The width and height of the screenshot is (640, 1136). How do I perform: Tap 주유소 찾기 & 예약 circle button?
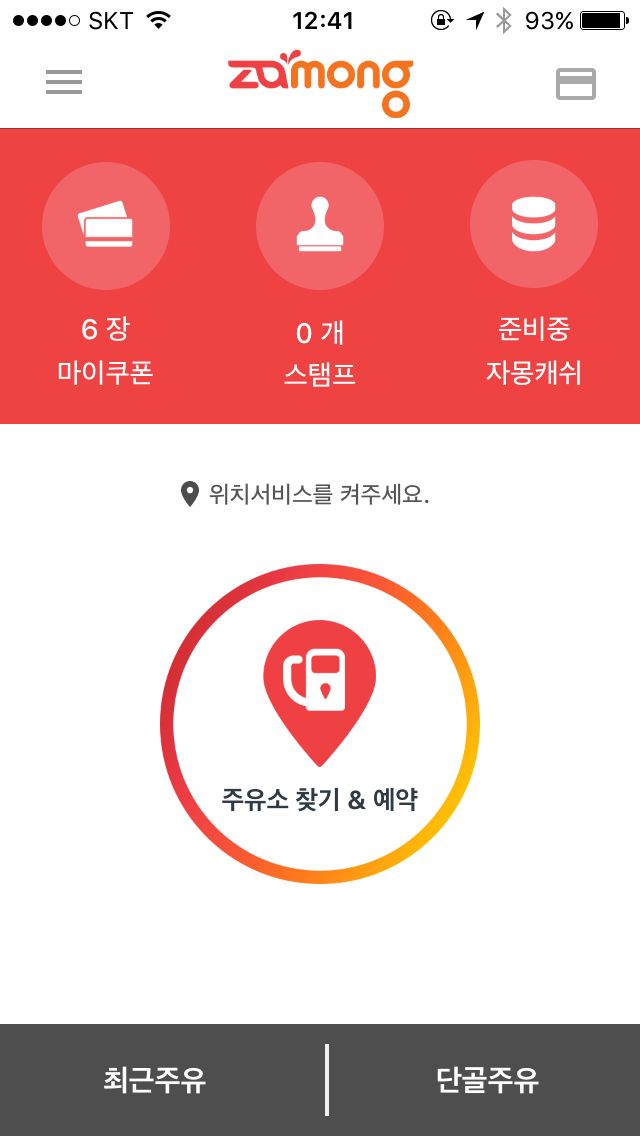click(x=320, y=724)
